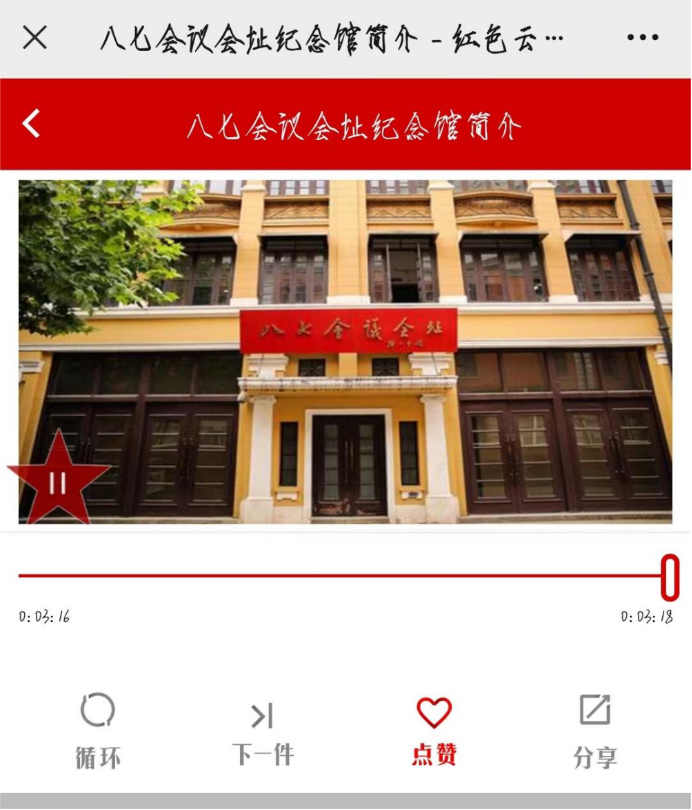The image size is (692, 810).
Task: Skip to the next item with 下一件
Action: (x=262, y=730)
